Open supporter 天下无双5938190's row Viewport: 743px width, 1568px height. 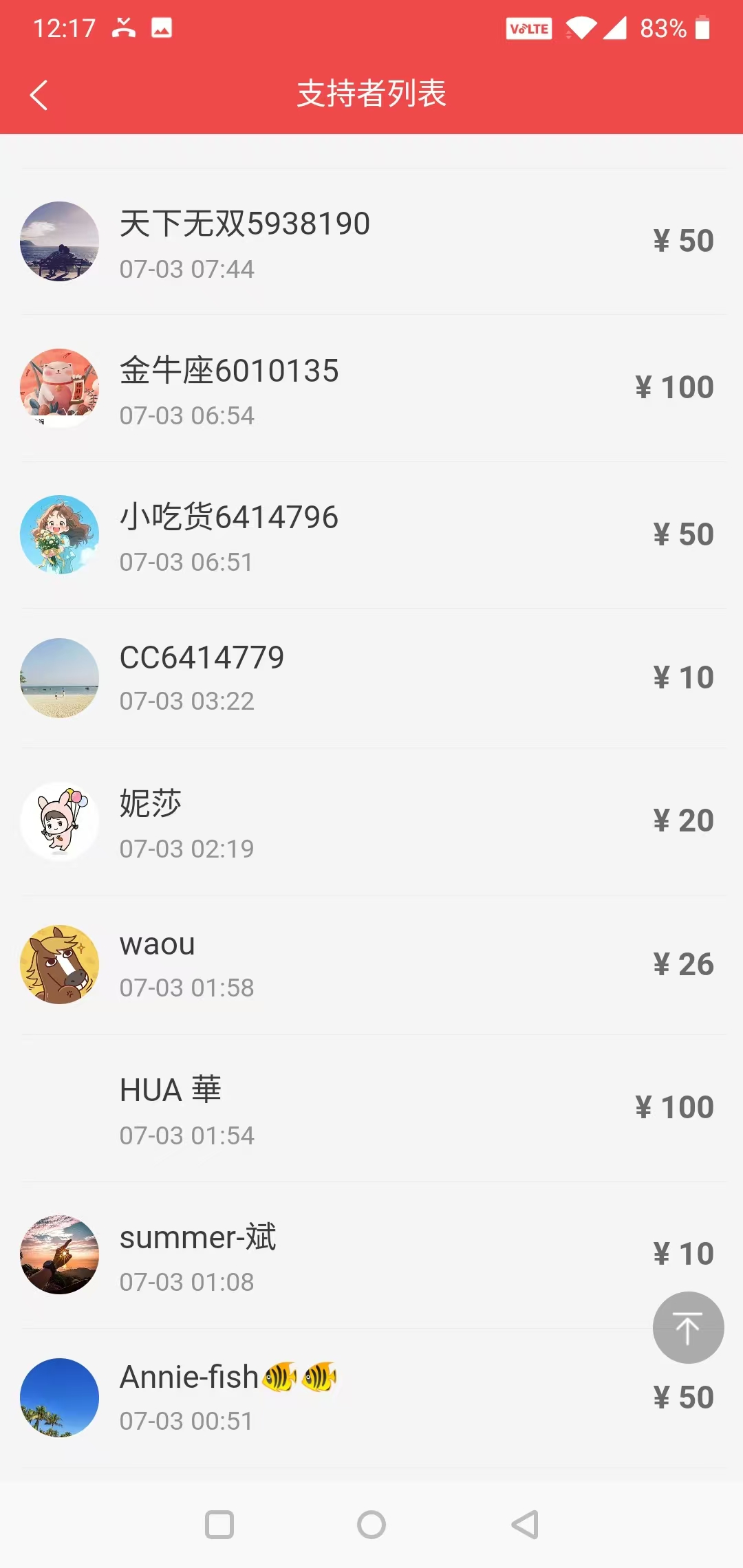371,242
